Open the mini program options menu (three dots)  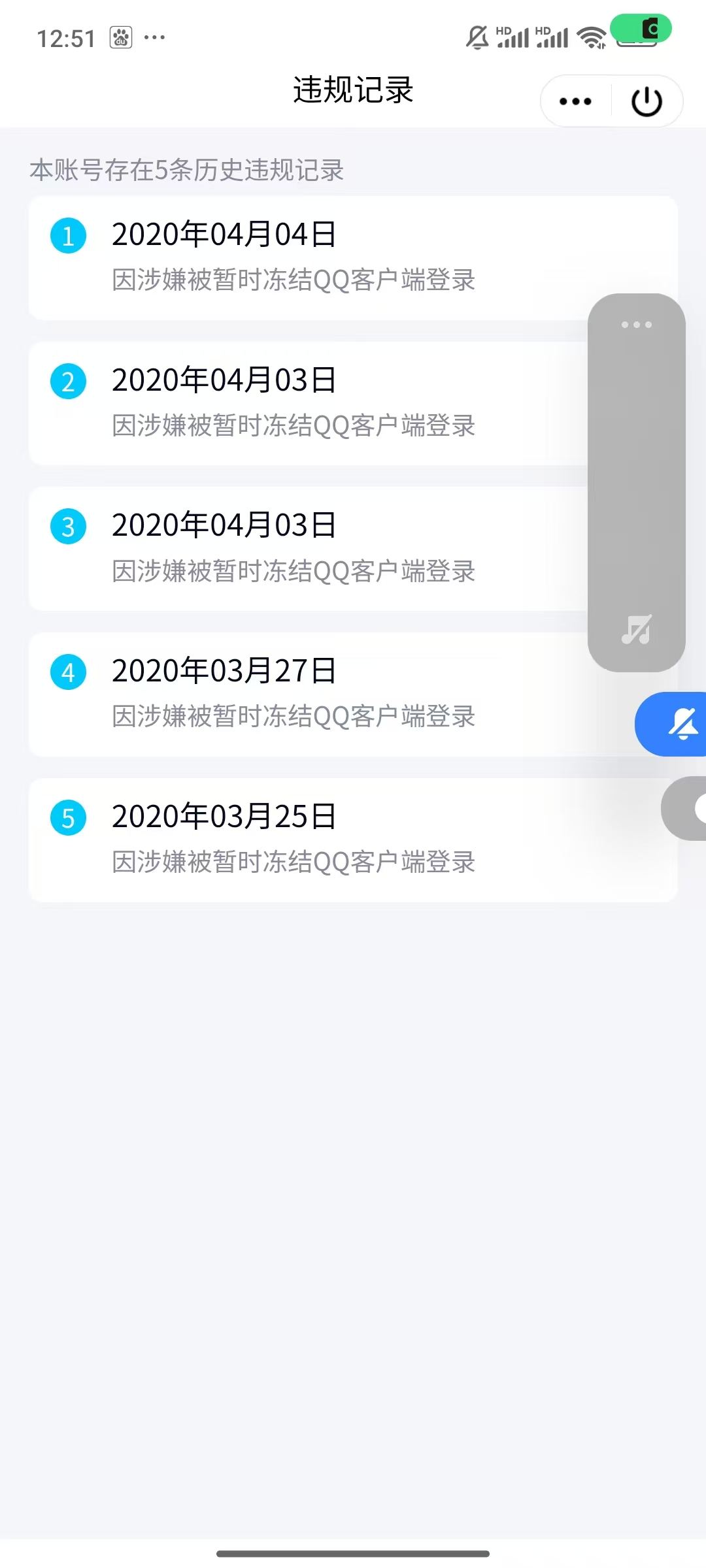click(x=574, y=101)
